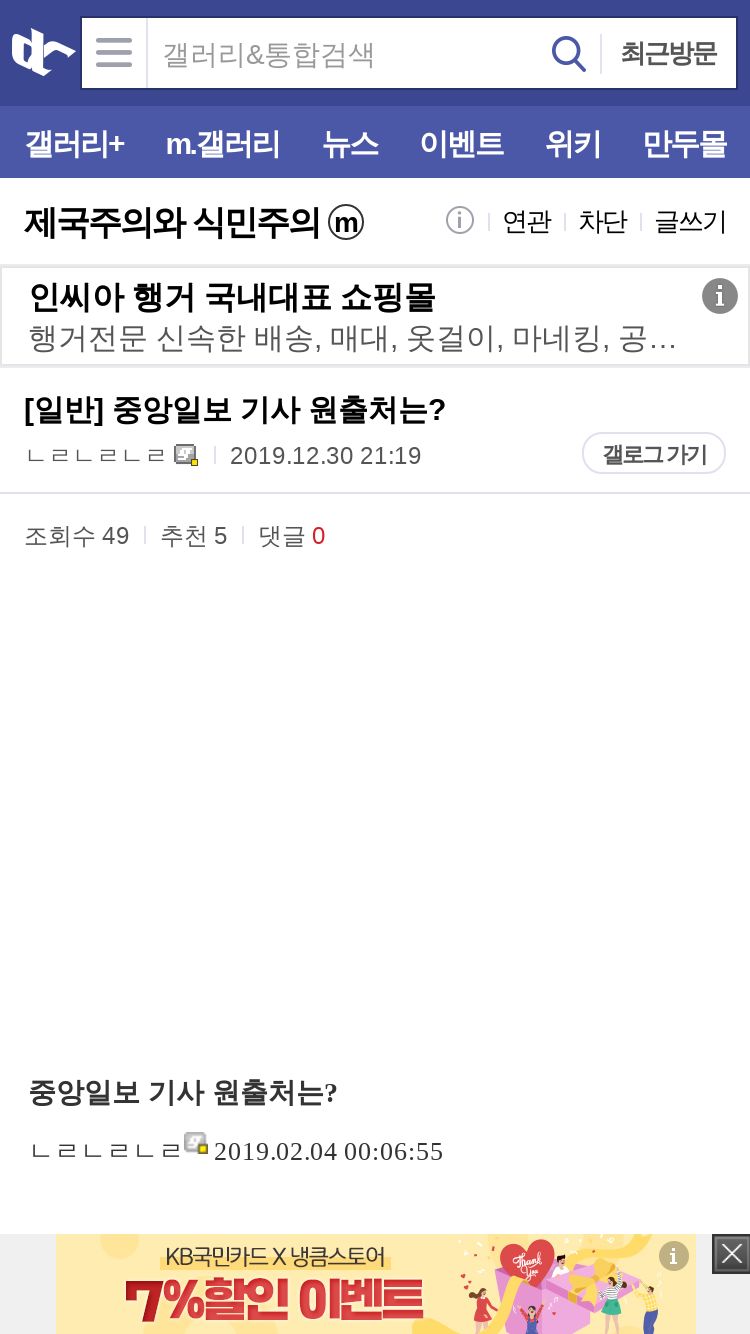Open the 인씨아 행거 ad banner
The width and height of the screenshot is (750, 1334).
375,316
